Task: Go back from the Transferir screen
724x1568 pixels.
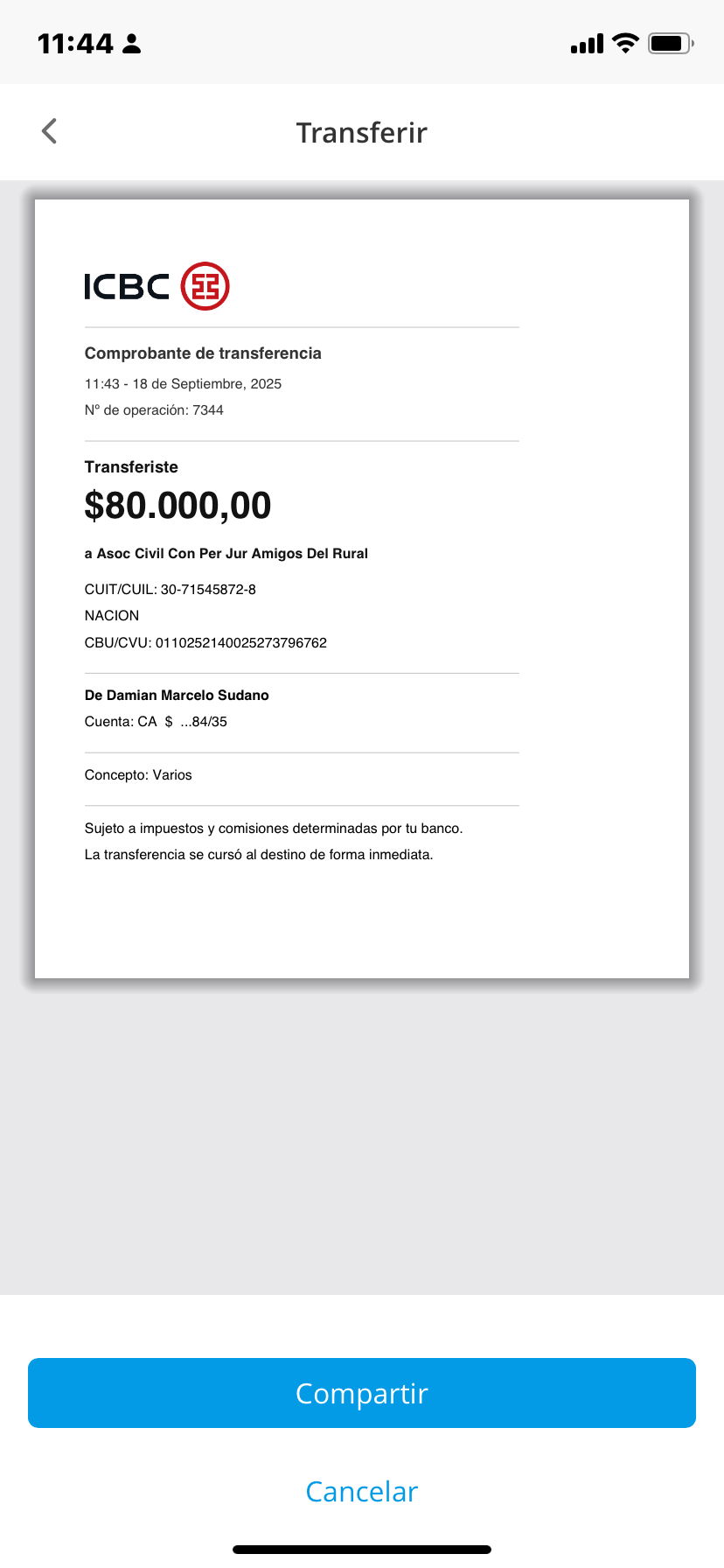Action: tap(50, 131)
